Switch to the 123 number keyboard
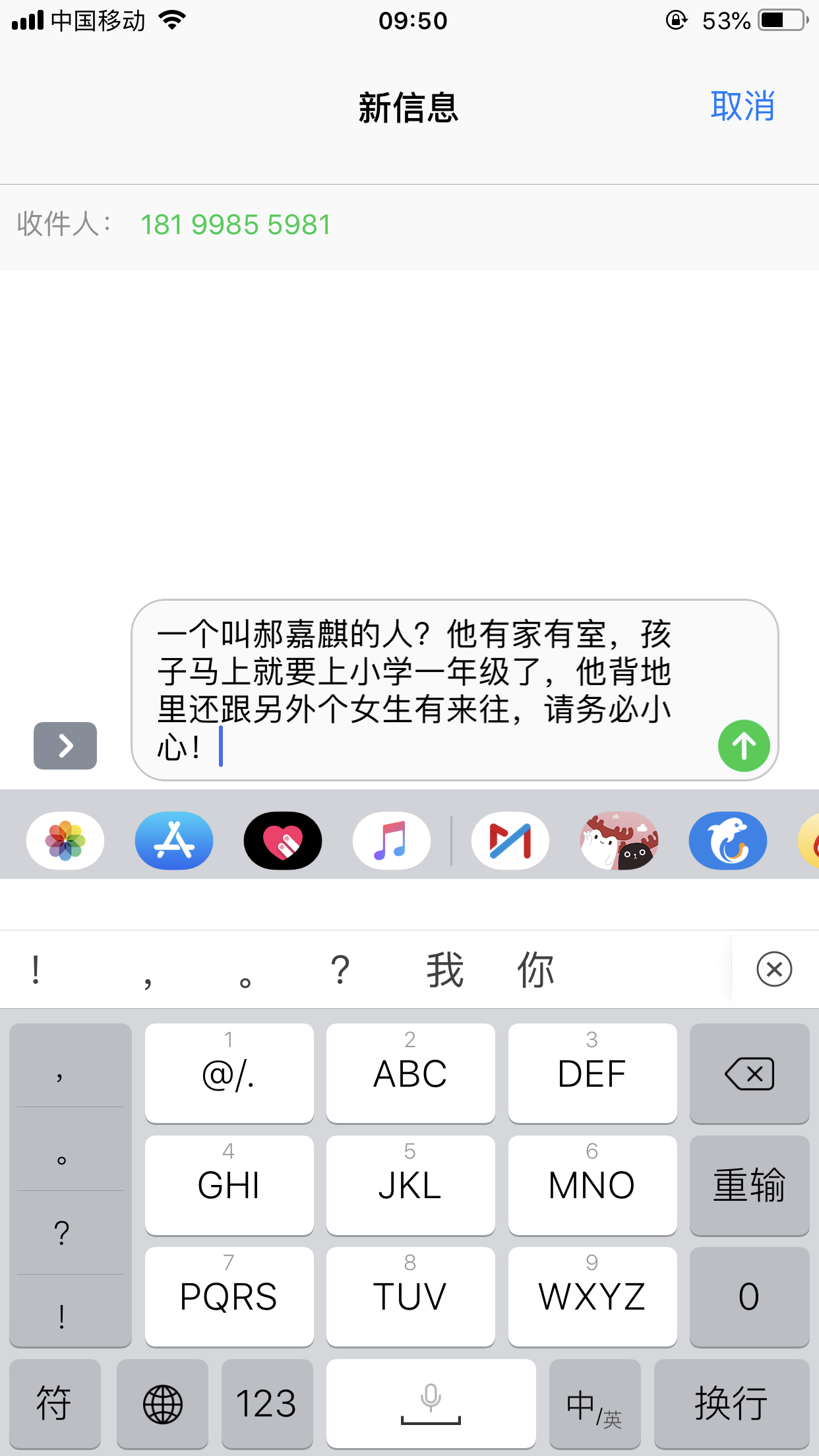This screenshot has height=1456, width=819. click(x=266, y=1403)
